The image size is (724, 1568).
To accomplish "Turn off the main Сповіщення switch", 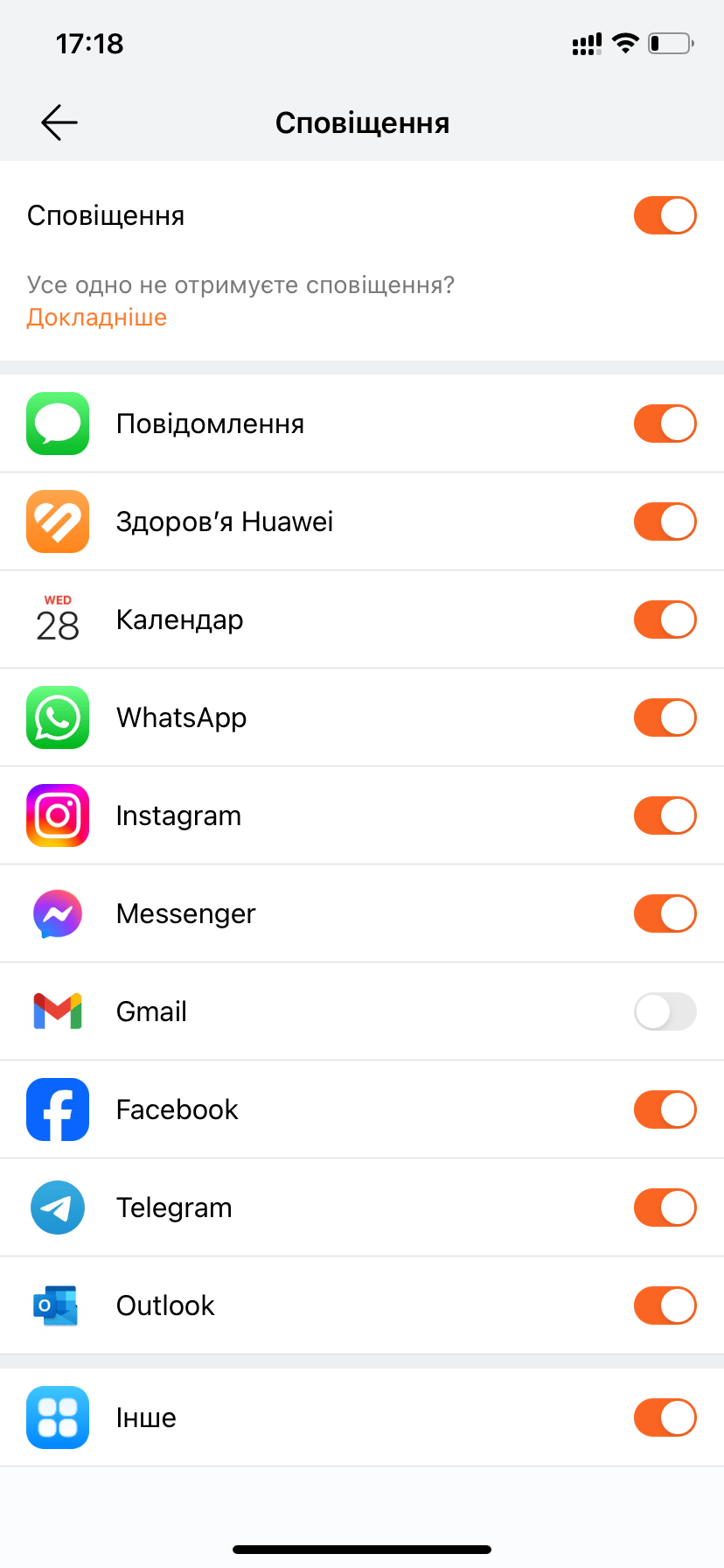I will pos(665,215).
